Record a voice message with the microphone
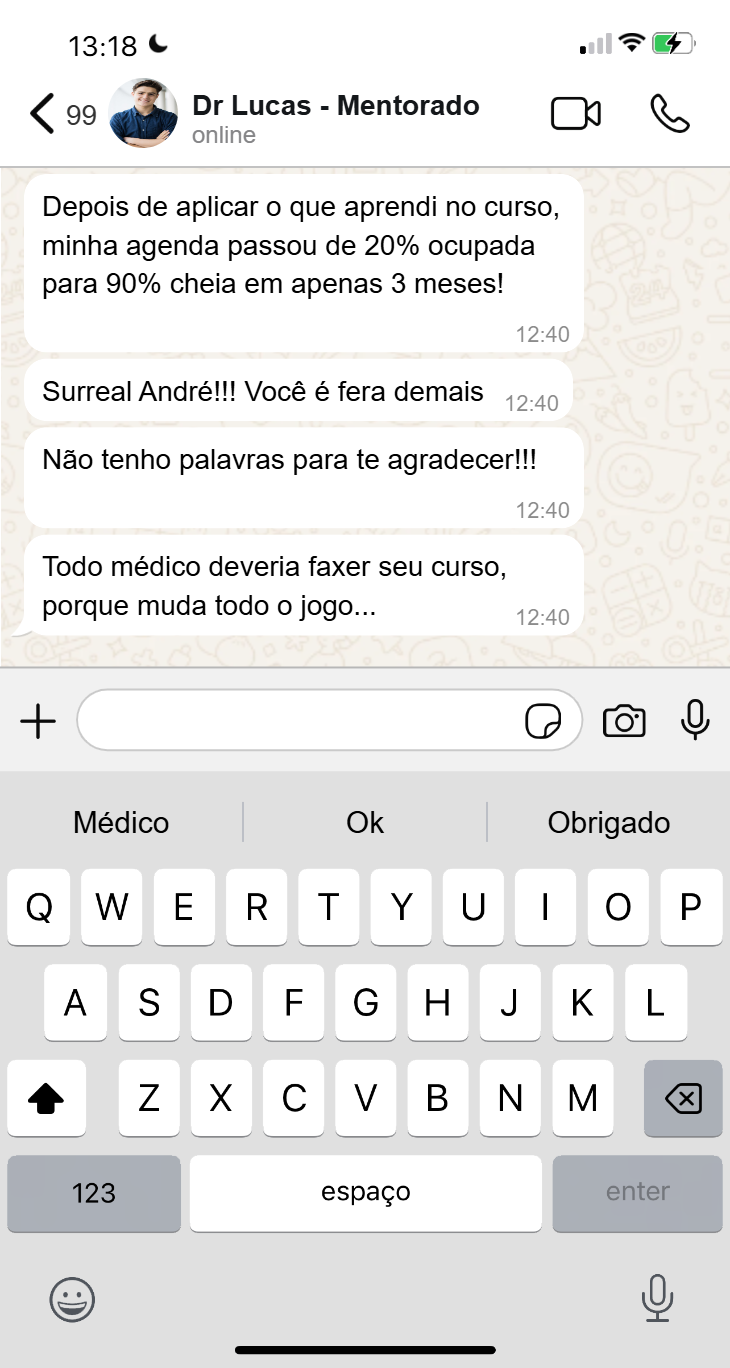 click(x=695, y=720)
